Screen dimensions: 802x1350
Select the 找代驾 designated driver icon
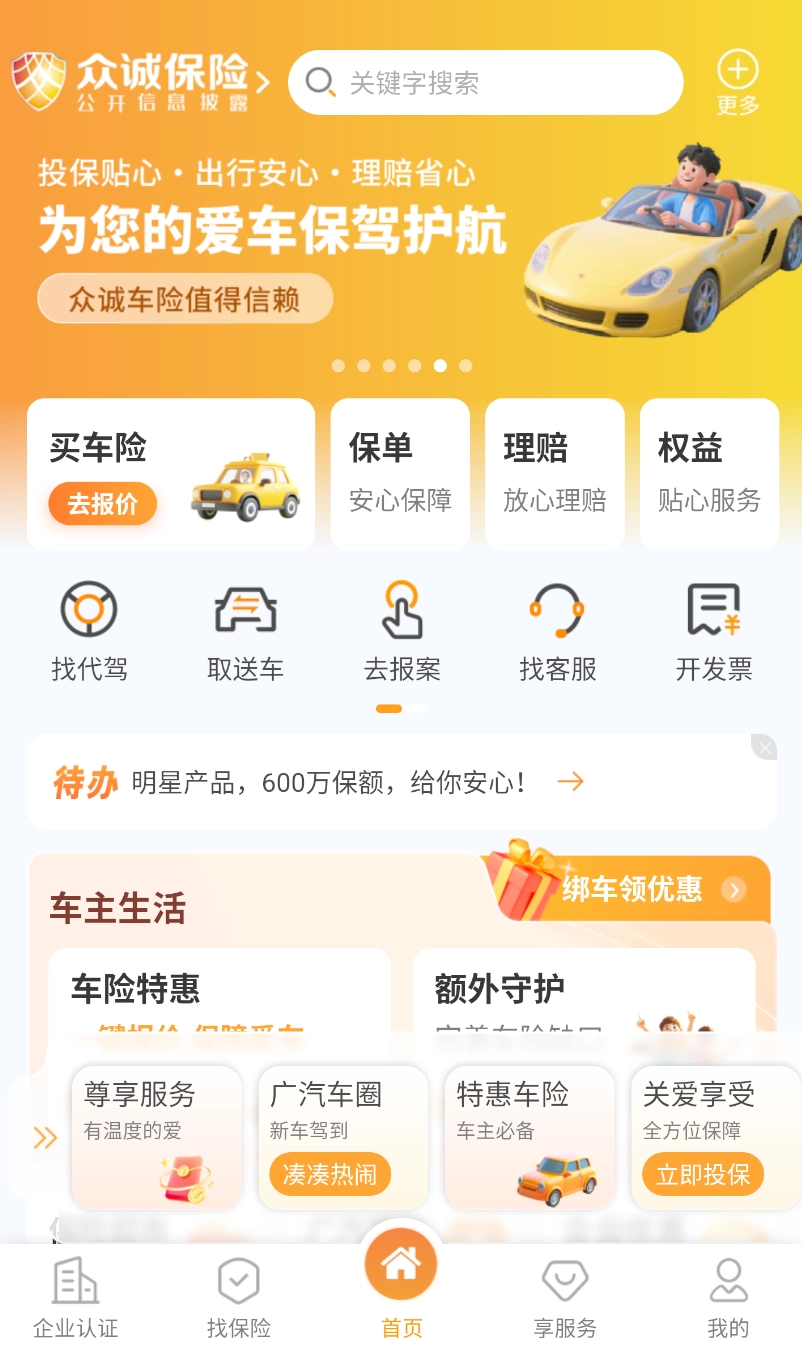click(x=89, y=610)
